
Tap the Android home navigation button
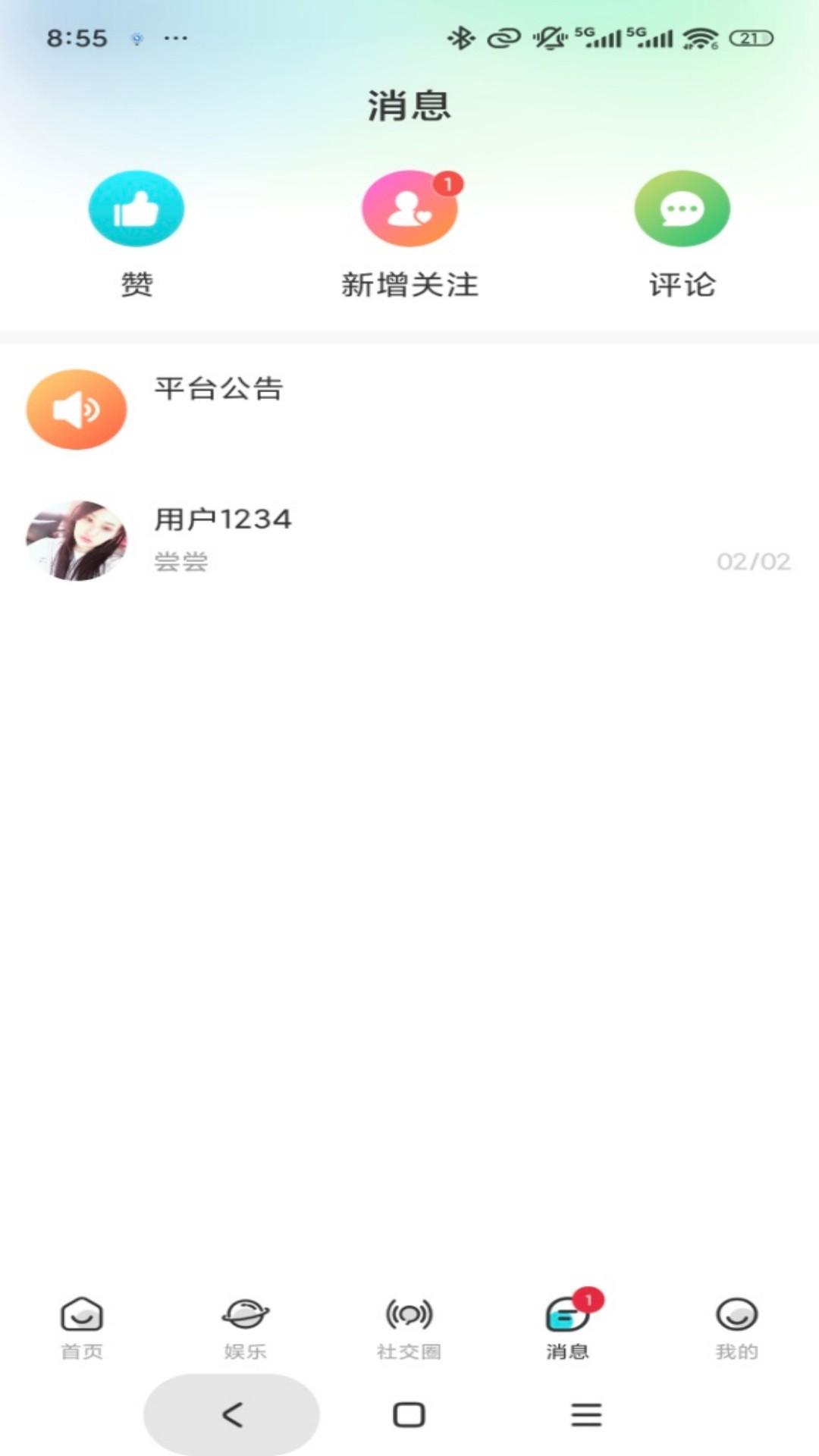409,1414
